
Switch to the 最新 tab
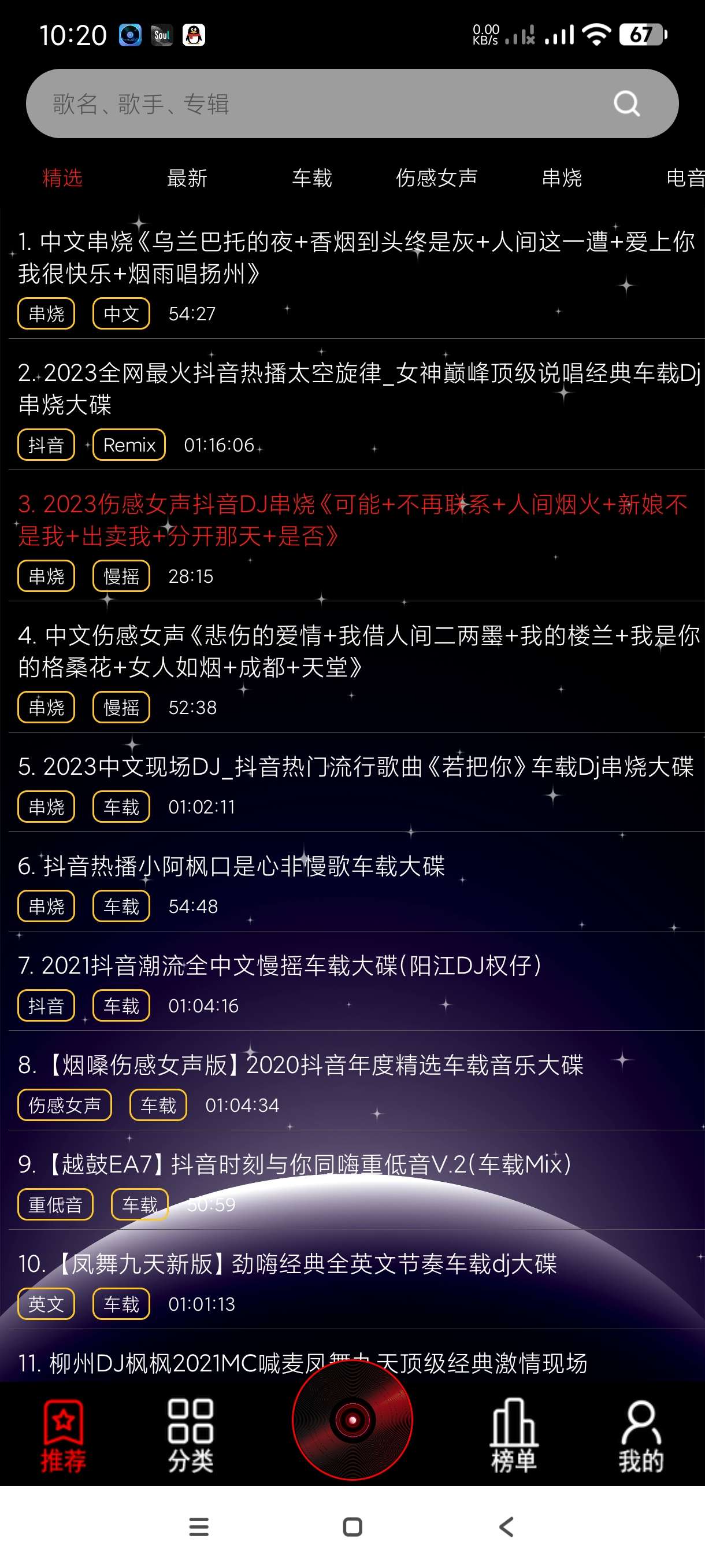click(187, 177)
